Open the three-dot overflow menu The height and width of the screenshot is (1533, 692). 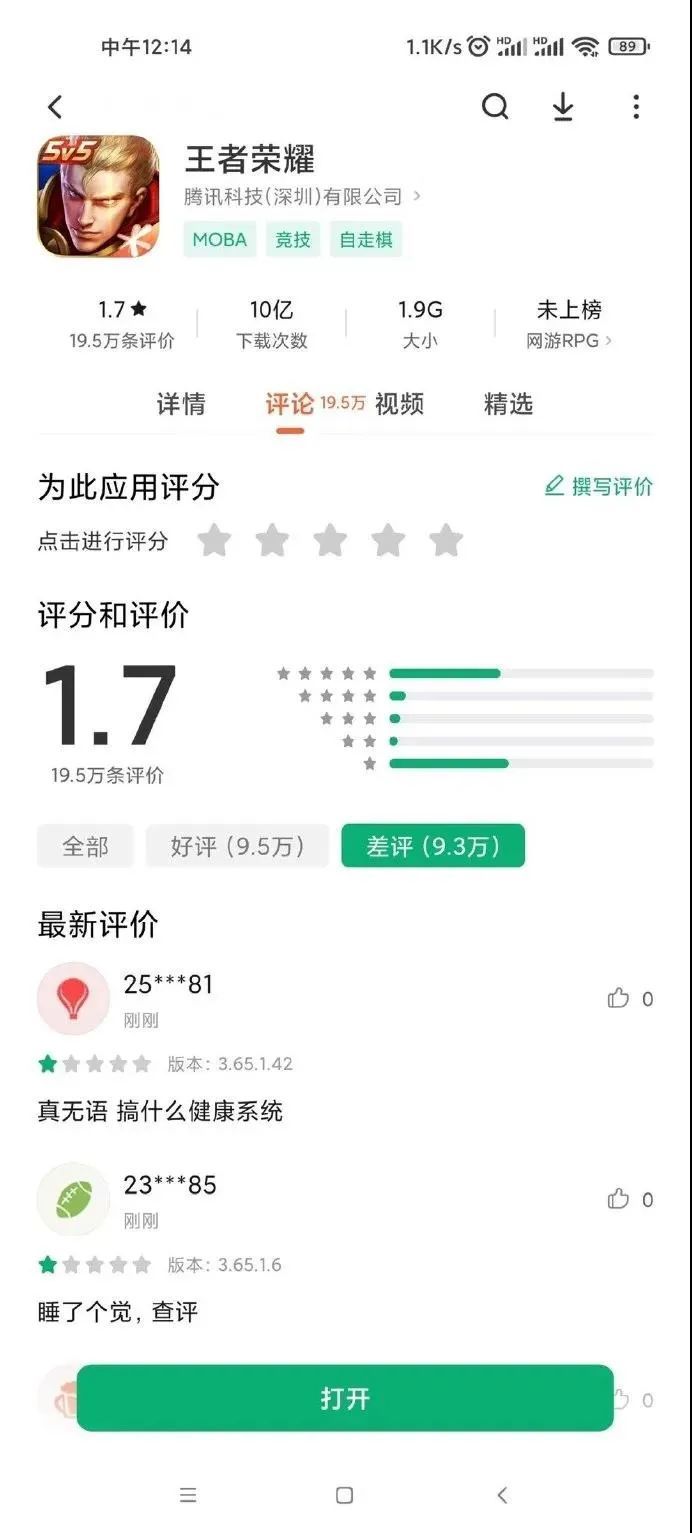[x=636, y=107]
